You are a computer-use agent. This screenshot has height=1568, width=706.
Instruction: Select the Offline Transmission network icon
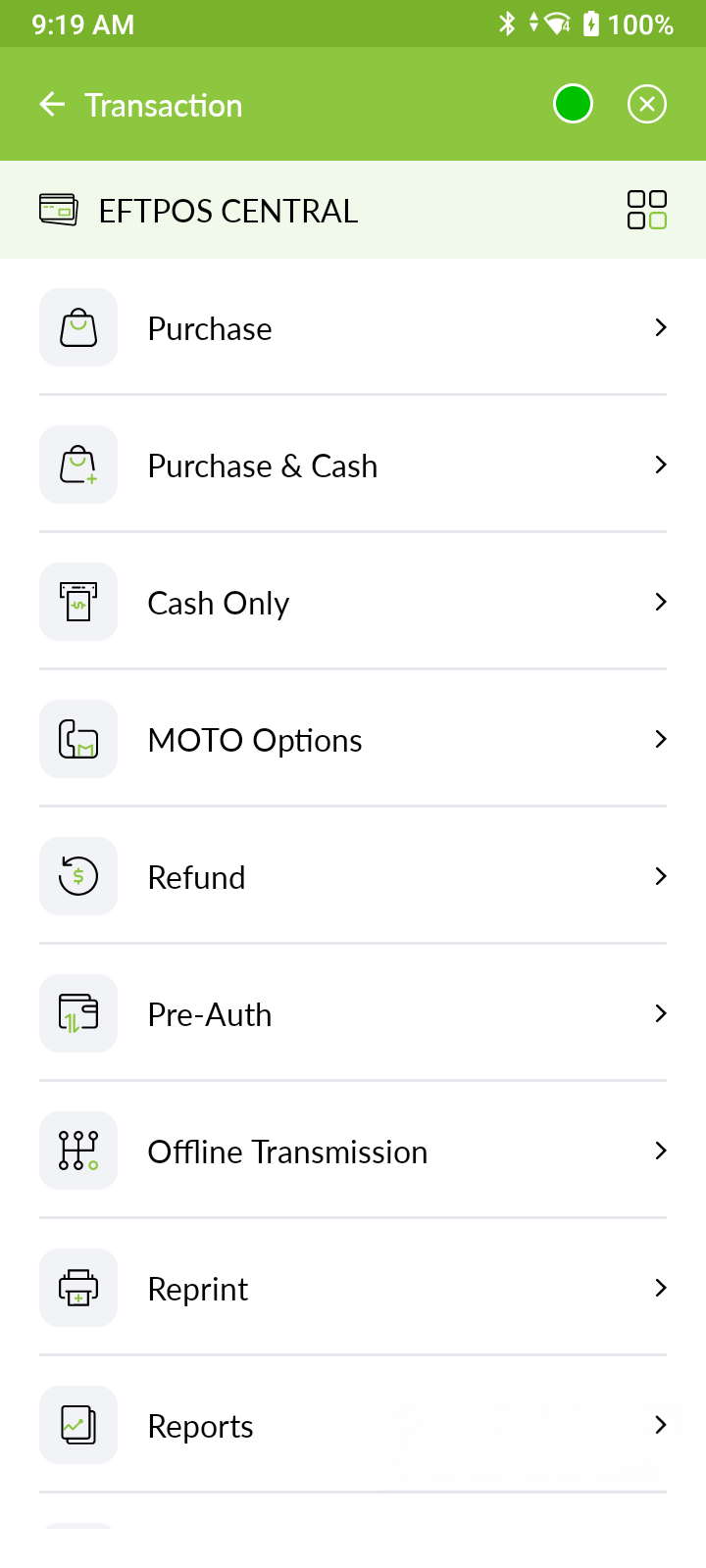[x=78, y=1151]
